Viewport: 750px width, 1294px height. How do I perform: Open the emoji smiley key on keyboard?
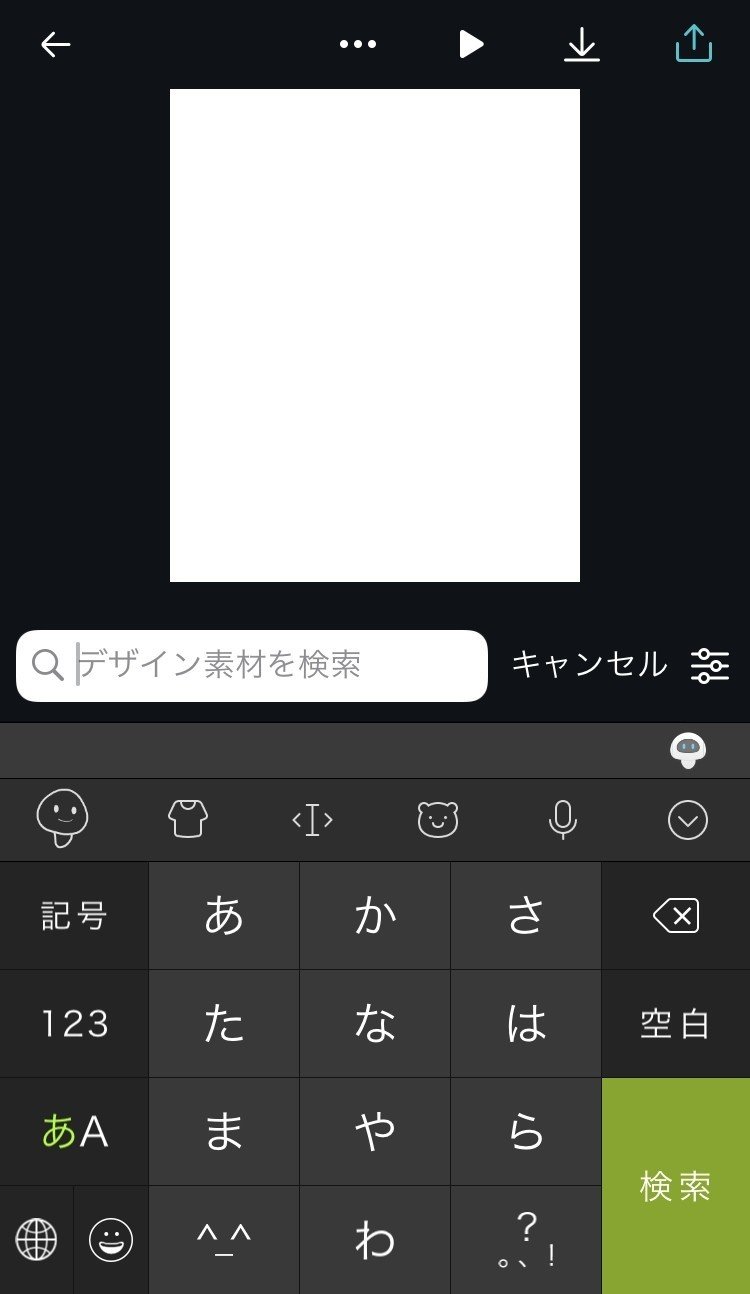pos(110,1238)
